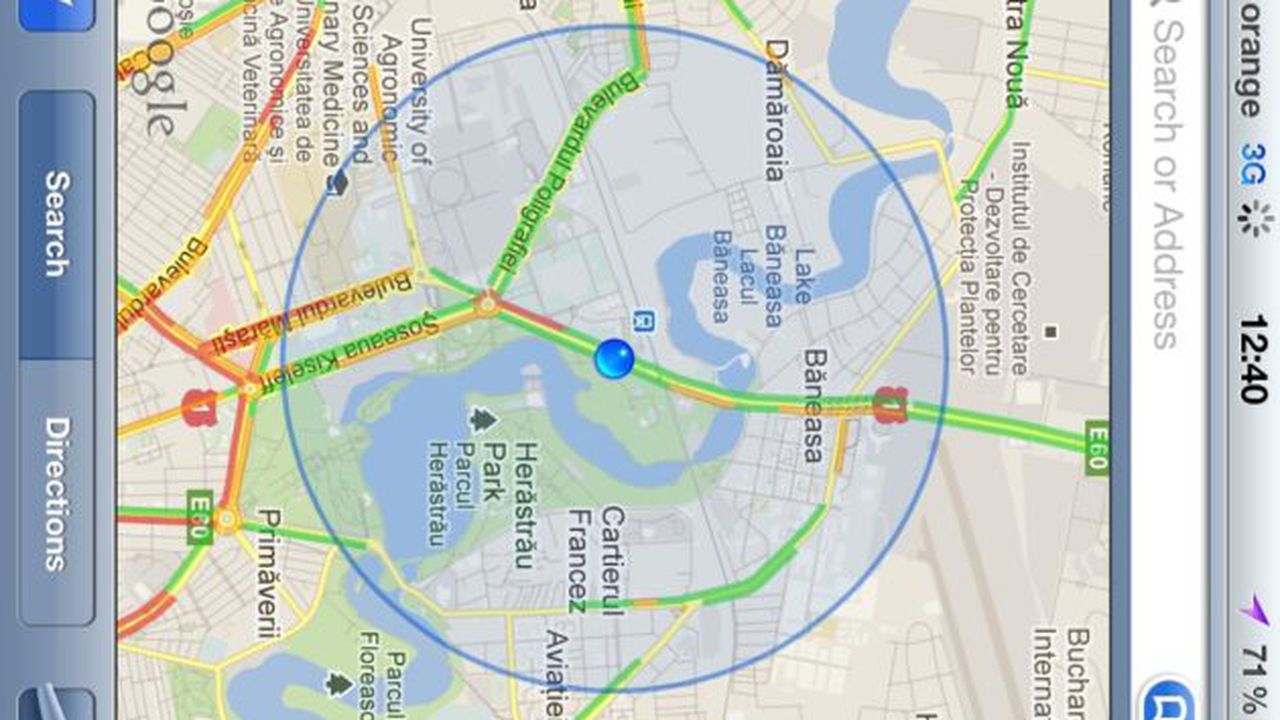Tap the blue current location dot
Image resolution: width=1280 pixels, height=720 pixels.
(614, 358)
